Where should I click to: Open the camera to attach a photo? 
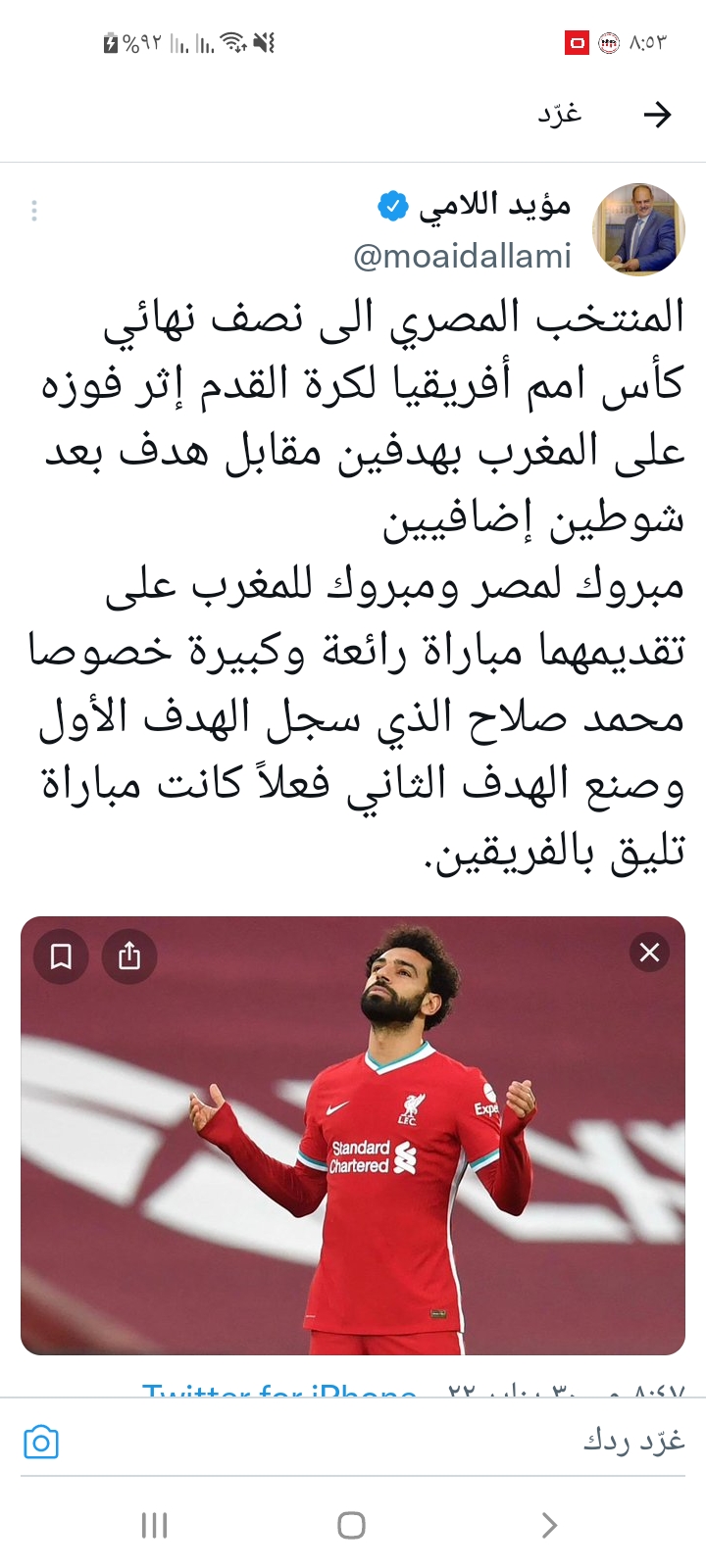pyautogui.click(x=41, y=1443)
